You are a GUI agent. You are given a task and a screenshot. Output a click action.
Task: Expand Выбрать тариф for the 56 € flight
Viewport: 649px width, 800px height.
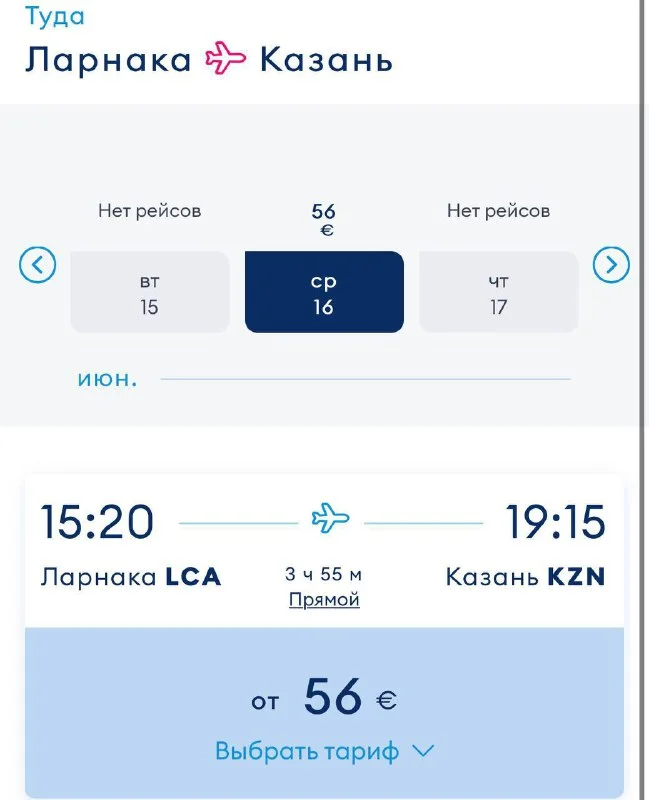click(324, 751)
